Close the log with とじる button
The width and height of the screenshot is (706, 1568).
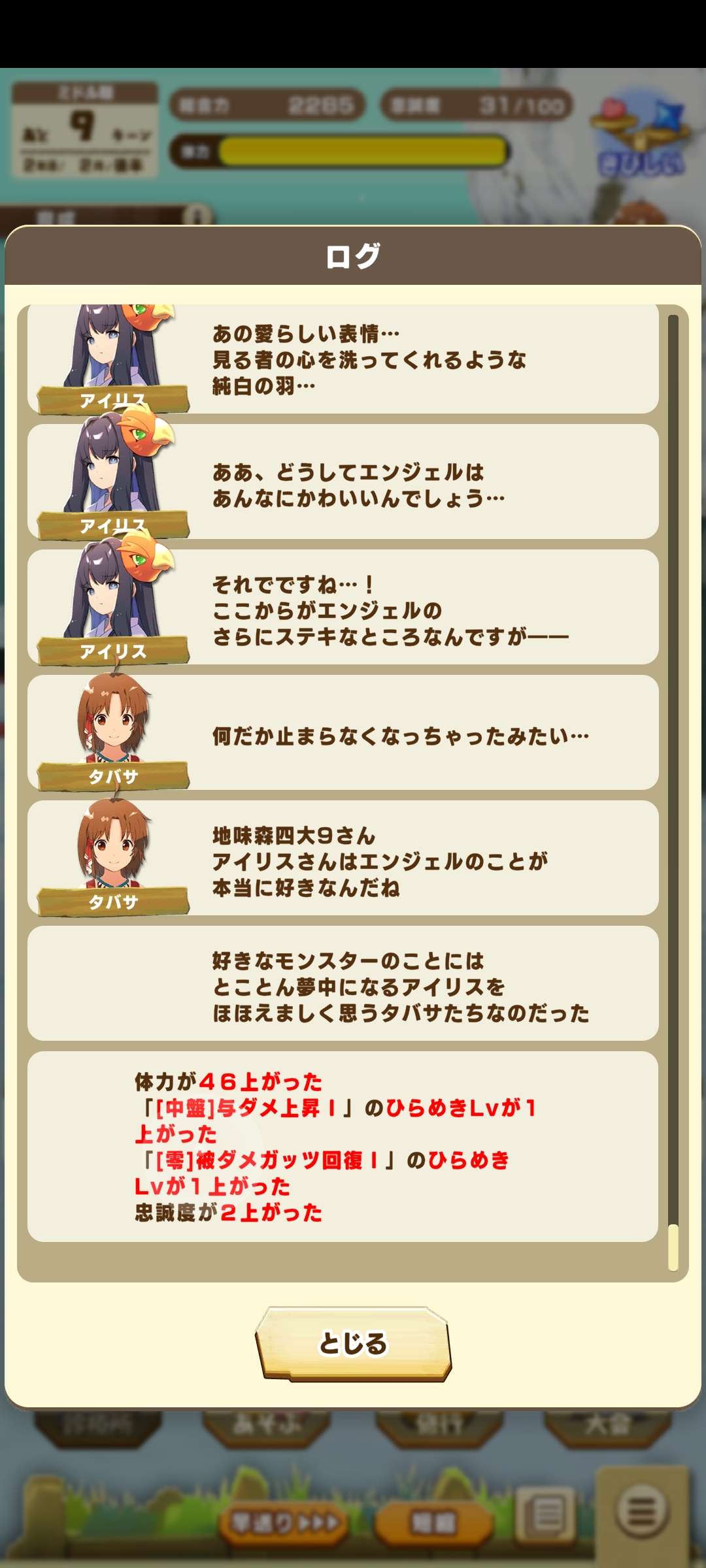click(353, 1344)
